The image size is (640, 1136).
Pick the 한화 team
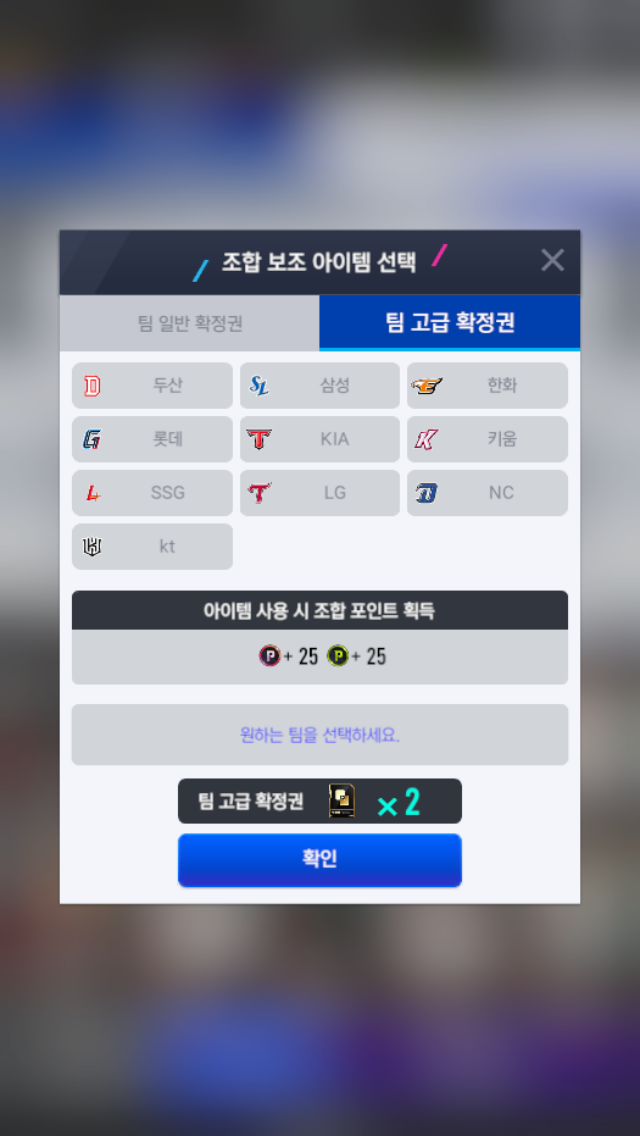487,385
